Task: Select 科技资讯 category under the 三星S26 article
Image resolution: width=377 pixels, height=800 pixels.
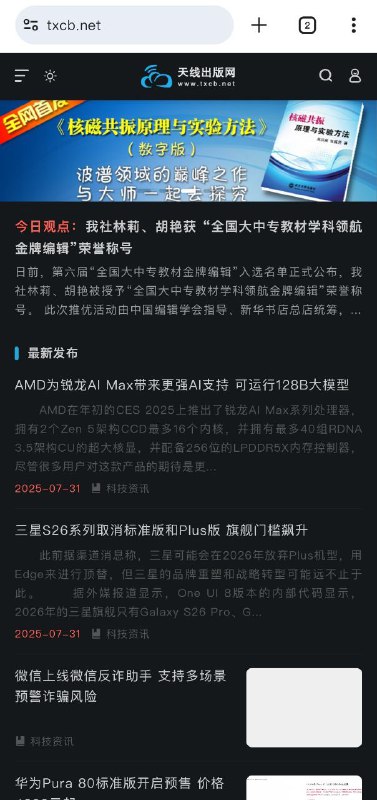Action: click(120, 634)
